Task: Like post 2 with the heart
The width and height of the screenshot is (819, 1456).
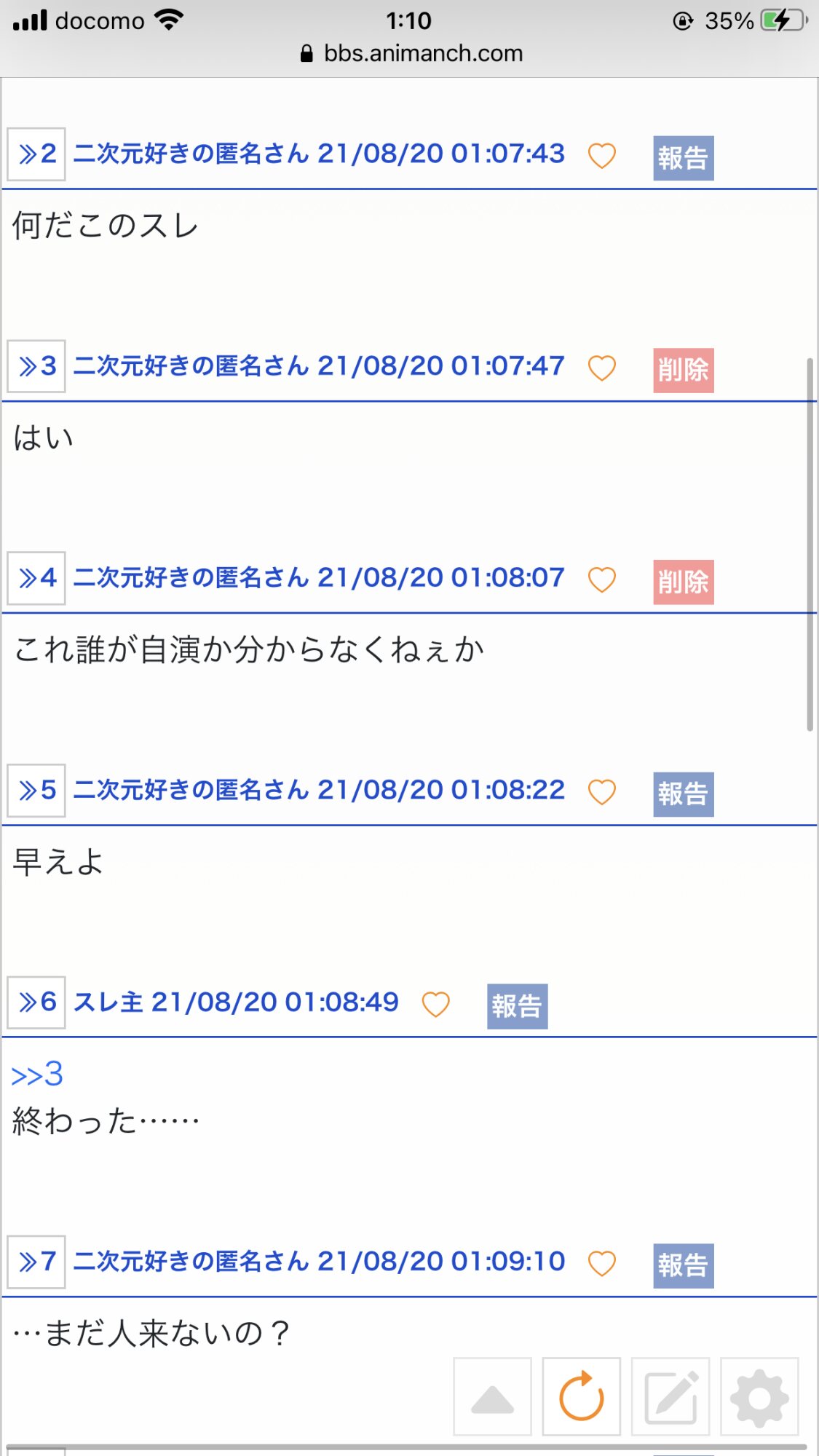Action: 601,155
